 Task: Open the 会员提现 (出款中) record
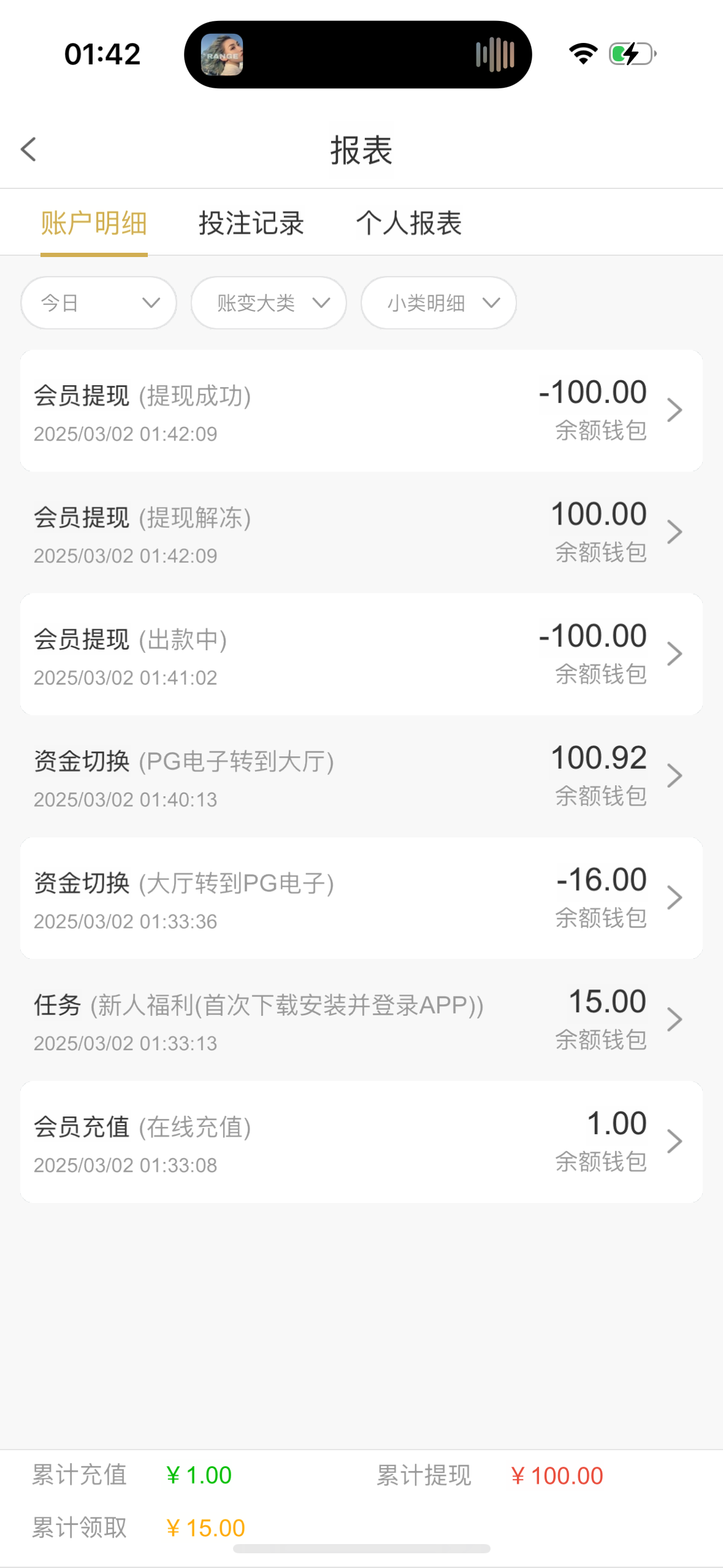pyautogui.click(x=361, y=654)
